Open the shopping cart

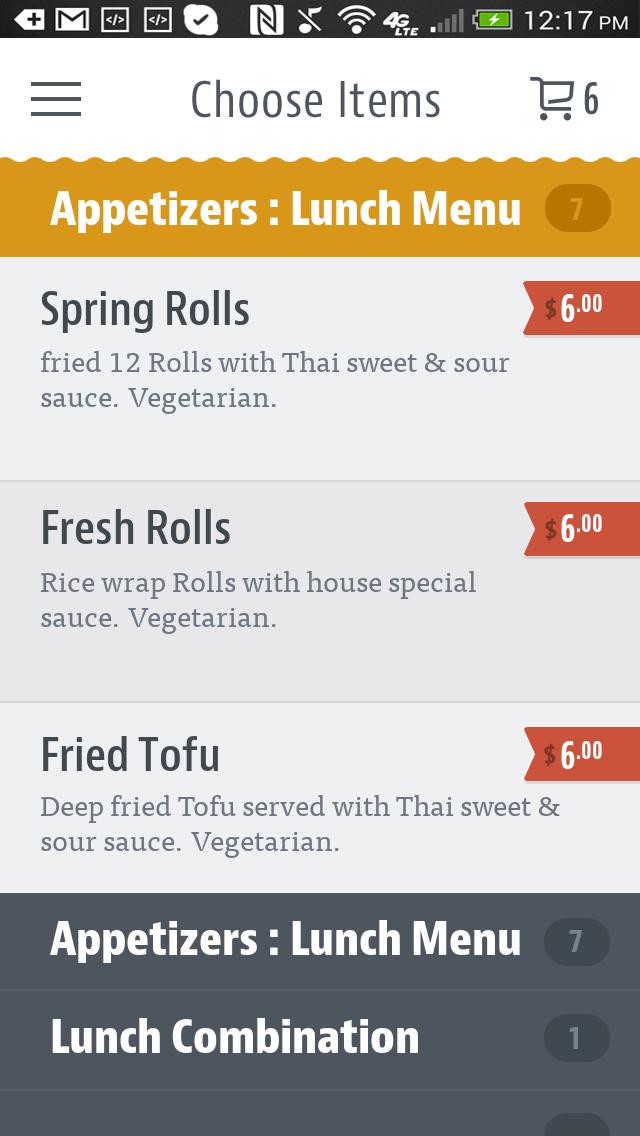[x=563, y=99]
